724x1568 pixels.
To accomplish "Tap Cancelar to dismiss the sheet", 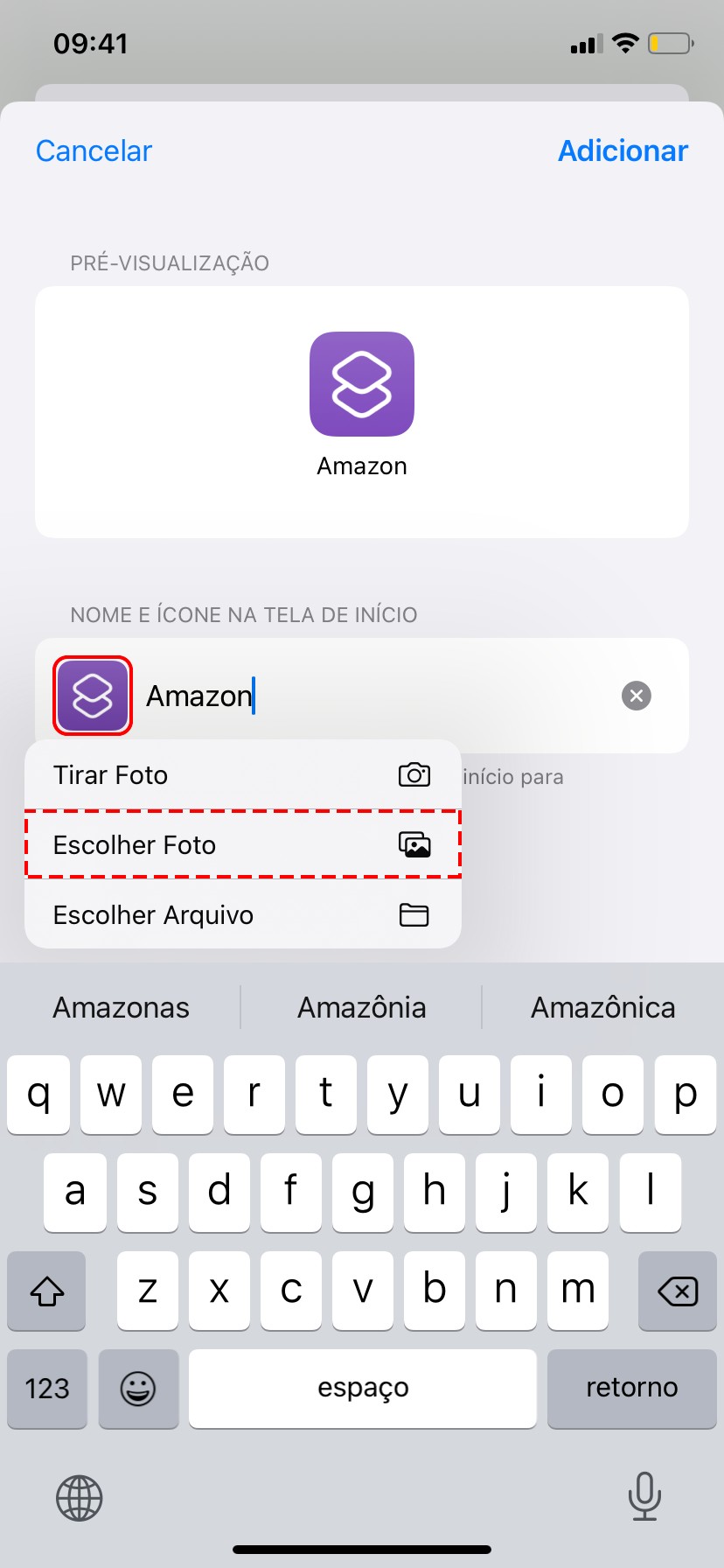I will tap(94, 150).
